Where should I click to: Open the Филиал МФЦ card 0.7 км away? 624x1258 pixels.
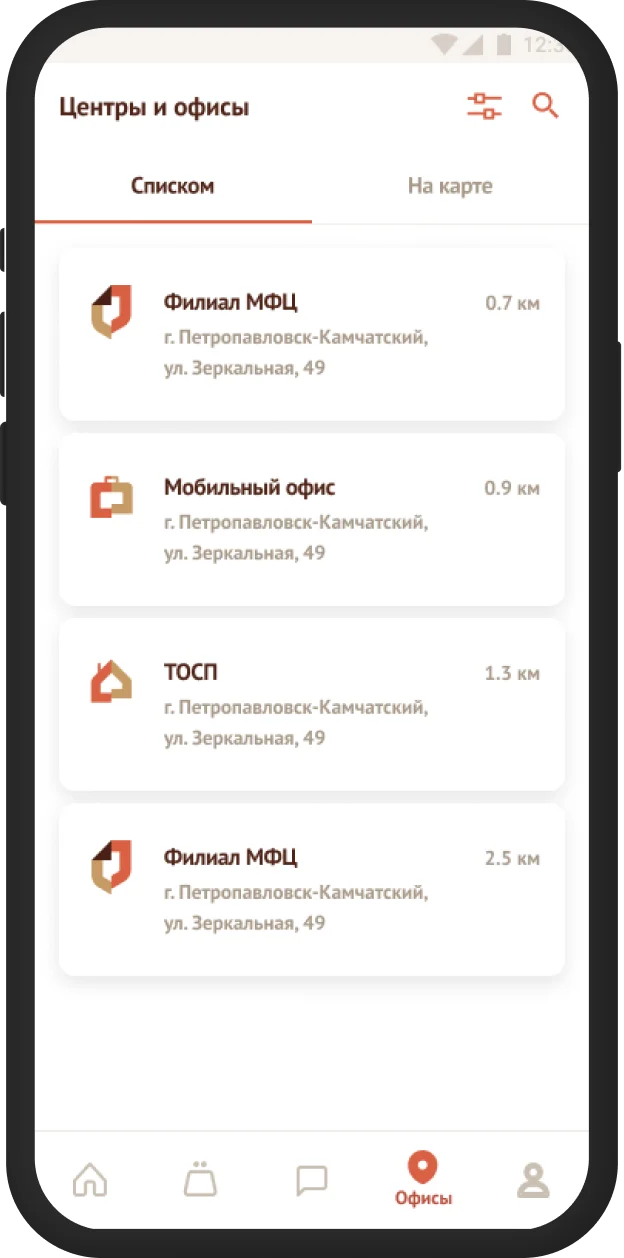(x=312, y=335)
